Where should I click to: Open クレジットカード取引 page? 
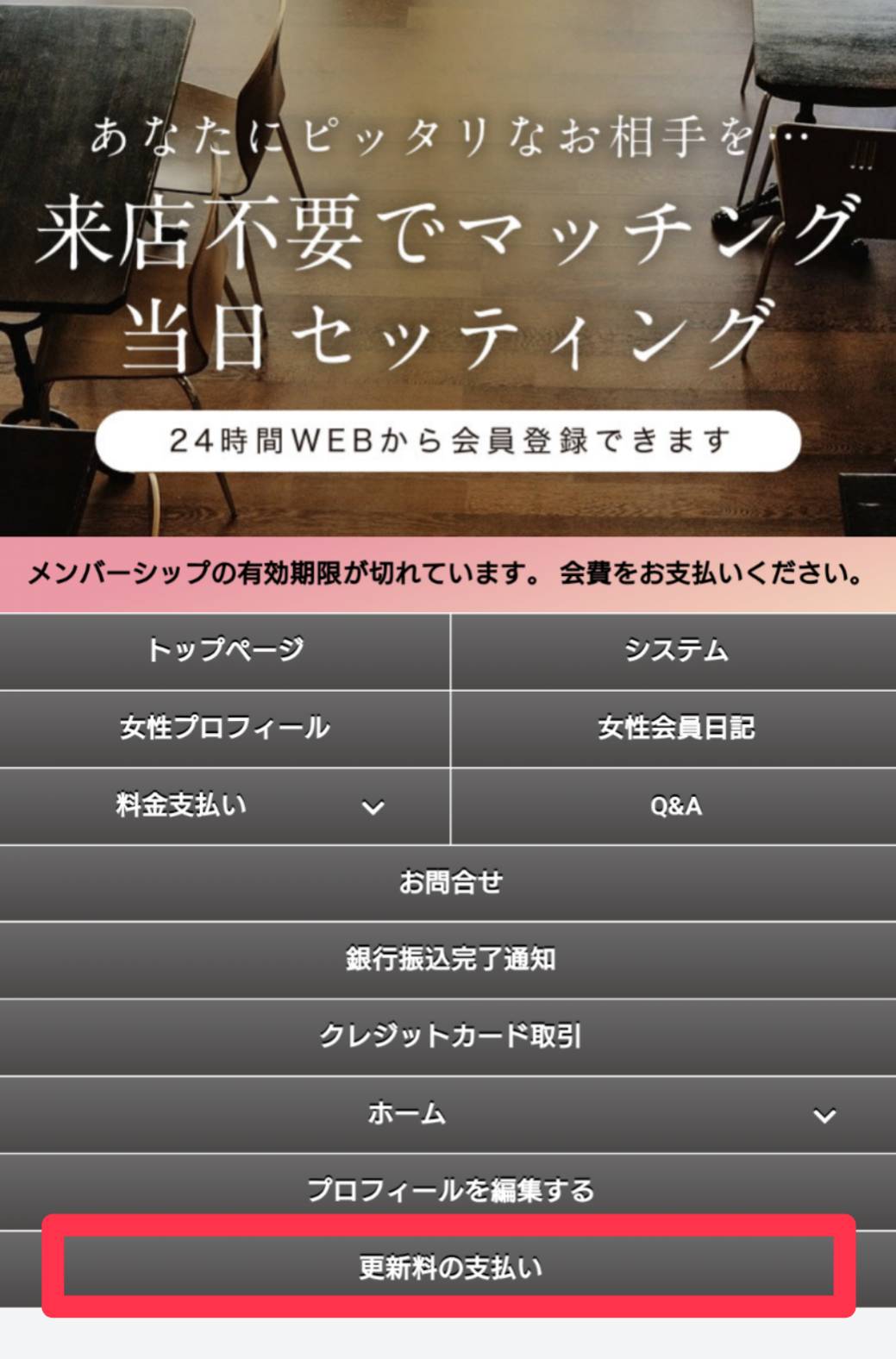click(x=448, y=1036)
